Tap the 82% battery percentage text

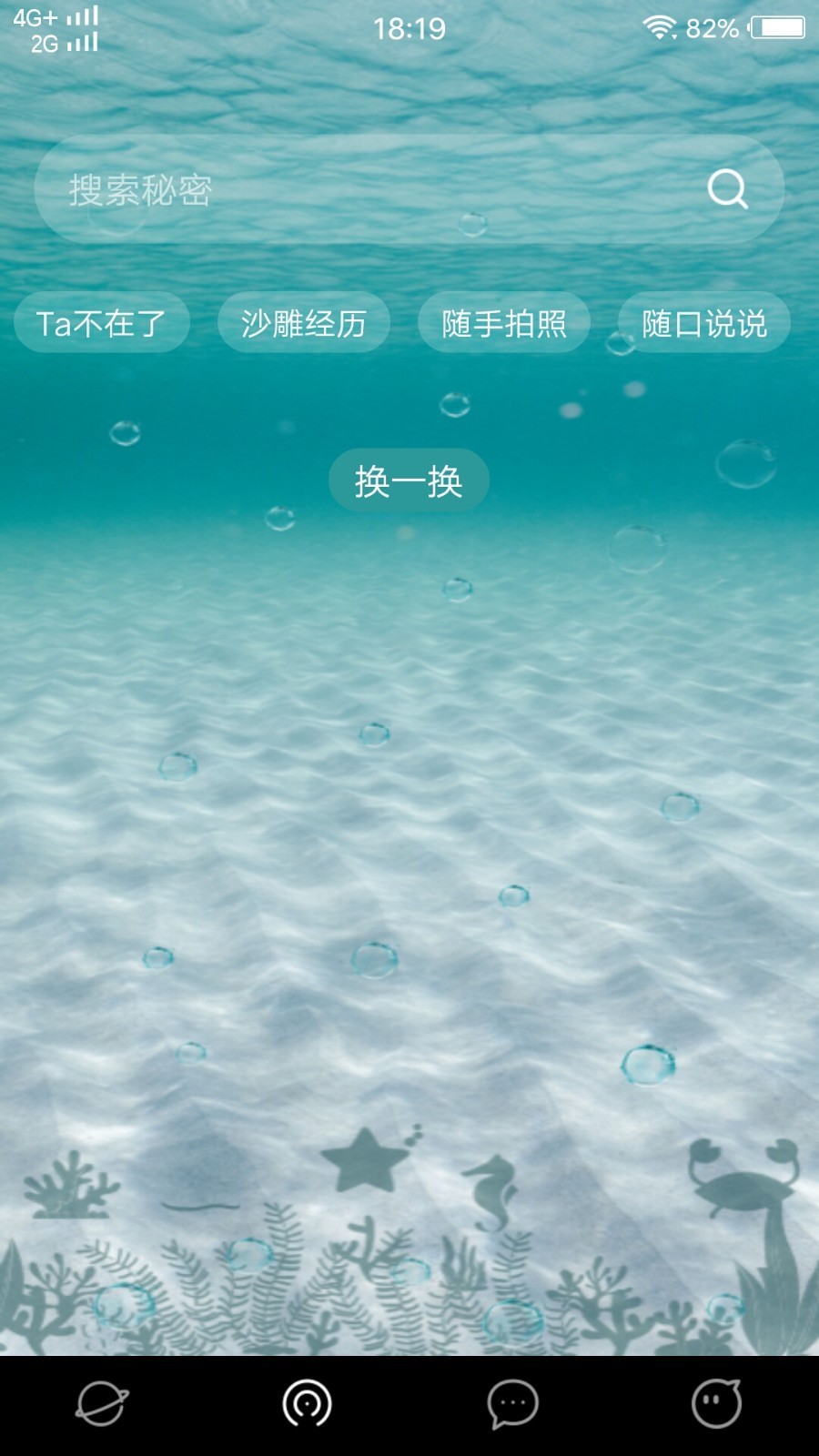click(712, 27)
